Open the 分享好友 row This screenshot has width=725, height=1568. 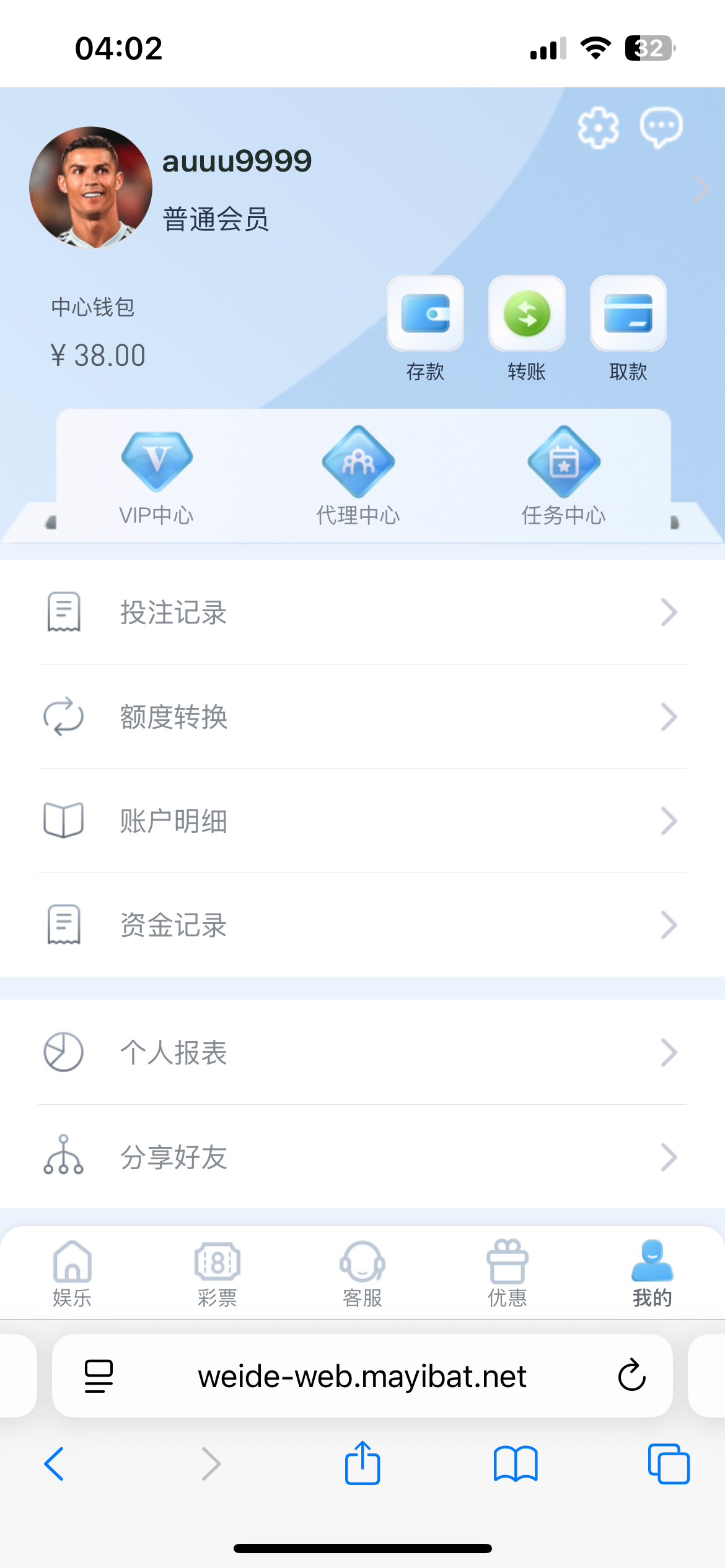click(x=362, y=1157)
